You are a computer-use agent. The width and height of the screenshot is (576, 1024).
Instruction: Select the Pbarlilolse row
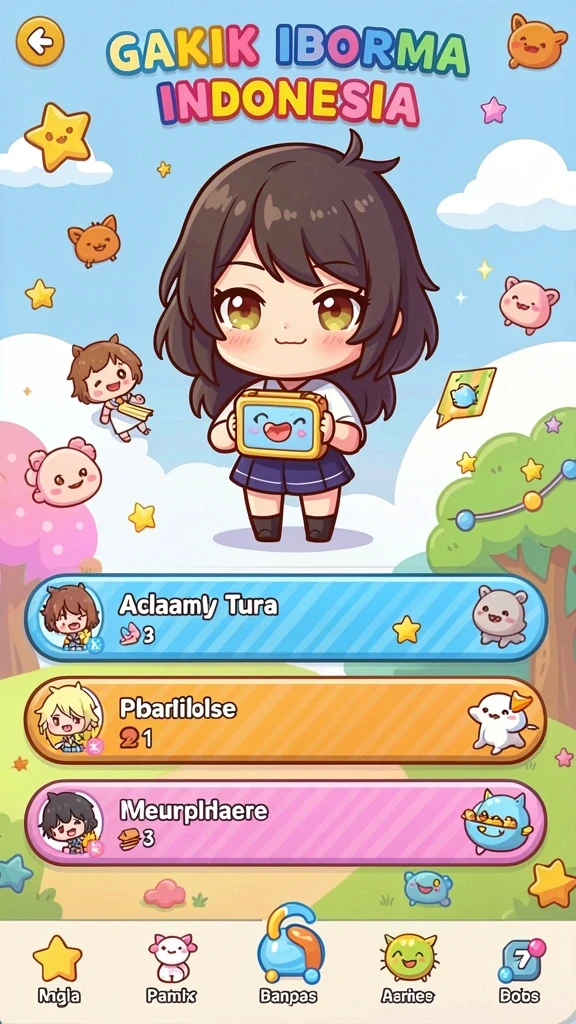pos(286,720)
